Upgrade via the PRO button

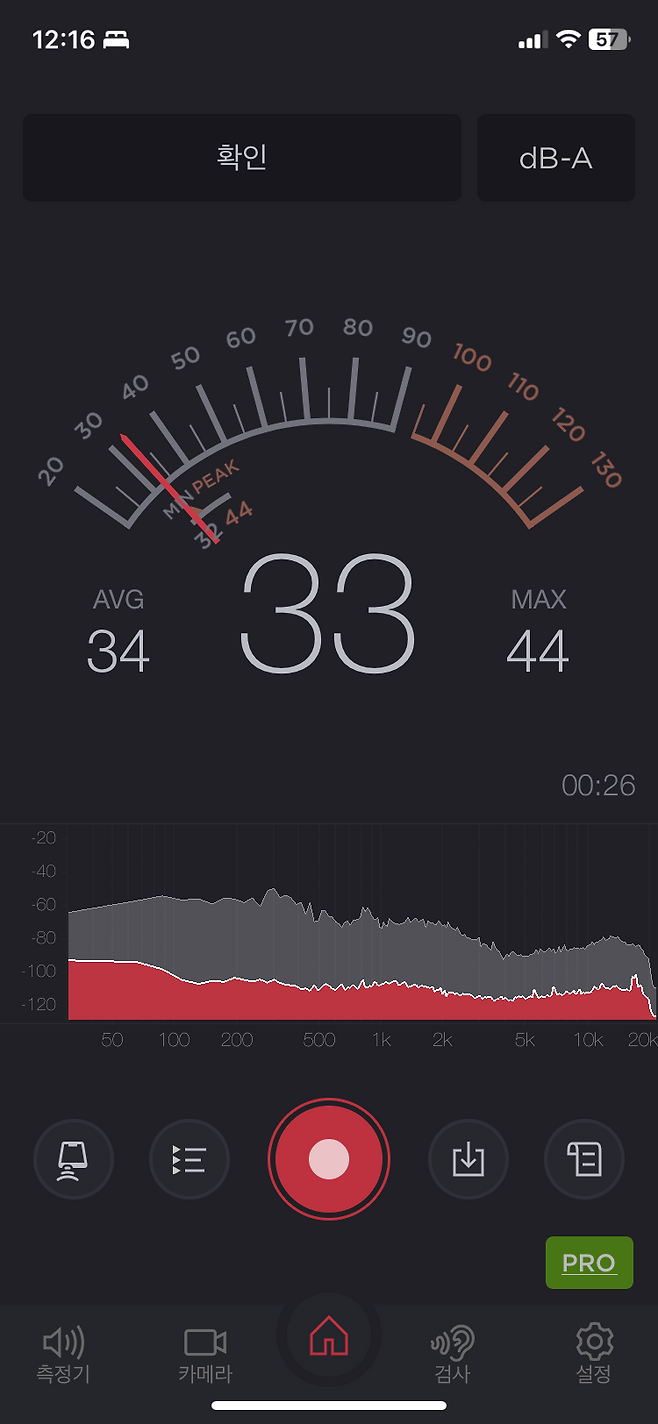coord(589,1263)
